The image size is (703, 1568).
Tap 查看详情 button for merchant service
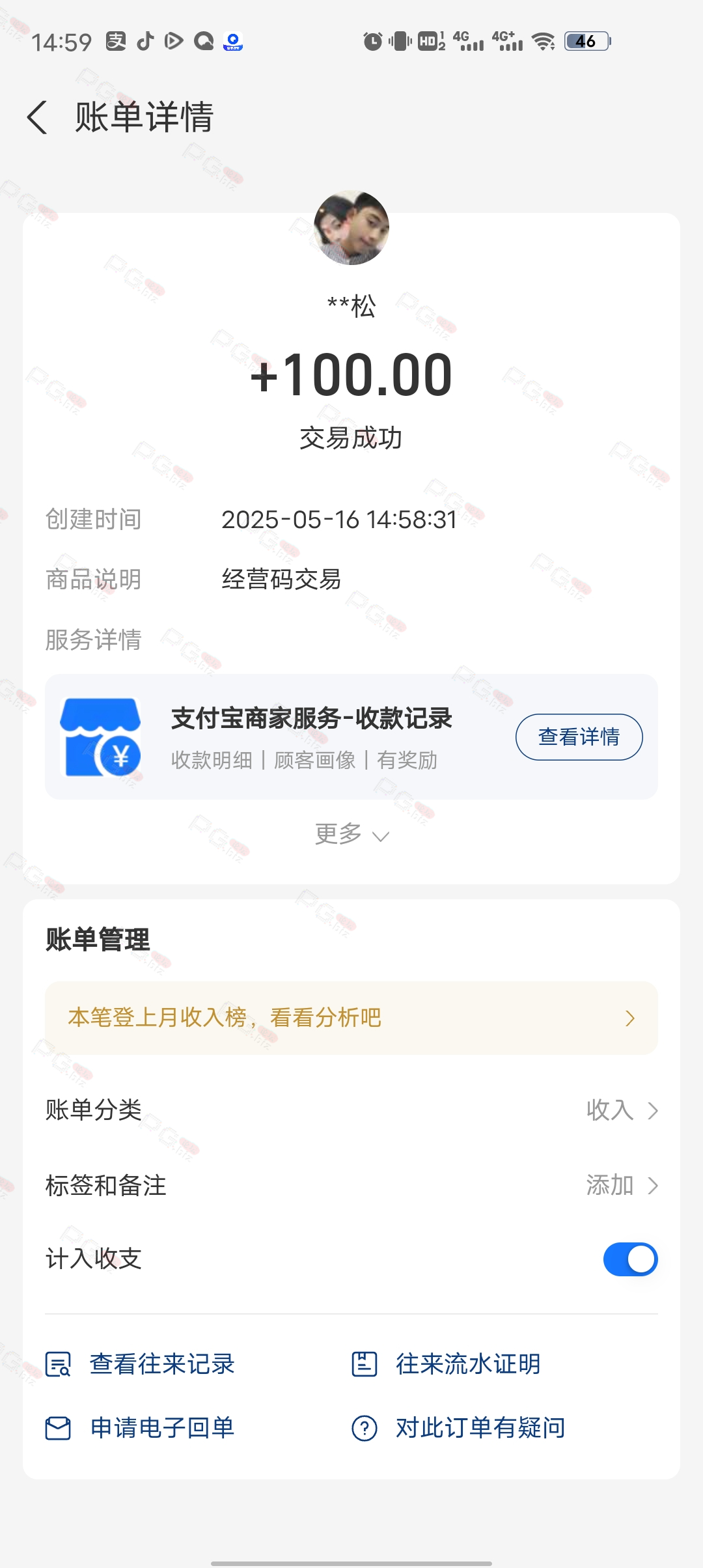point(579,736)
